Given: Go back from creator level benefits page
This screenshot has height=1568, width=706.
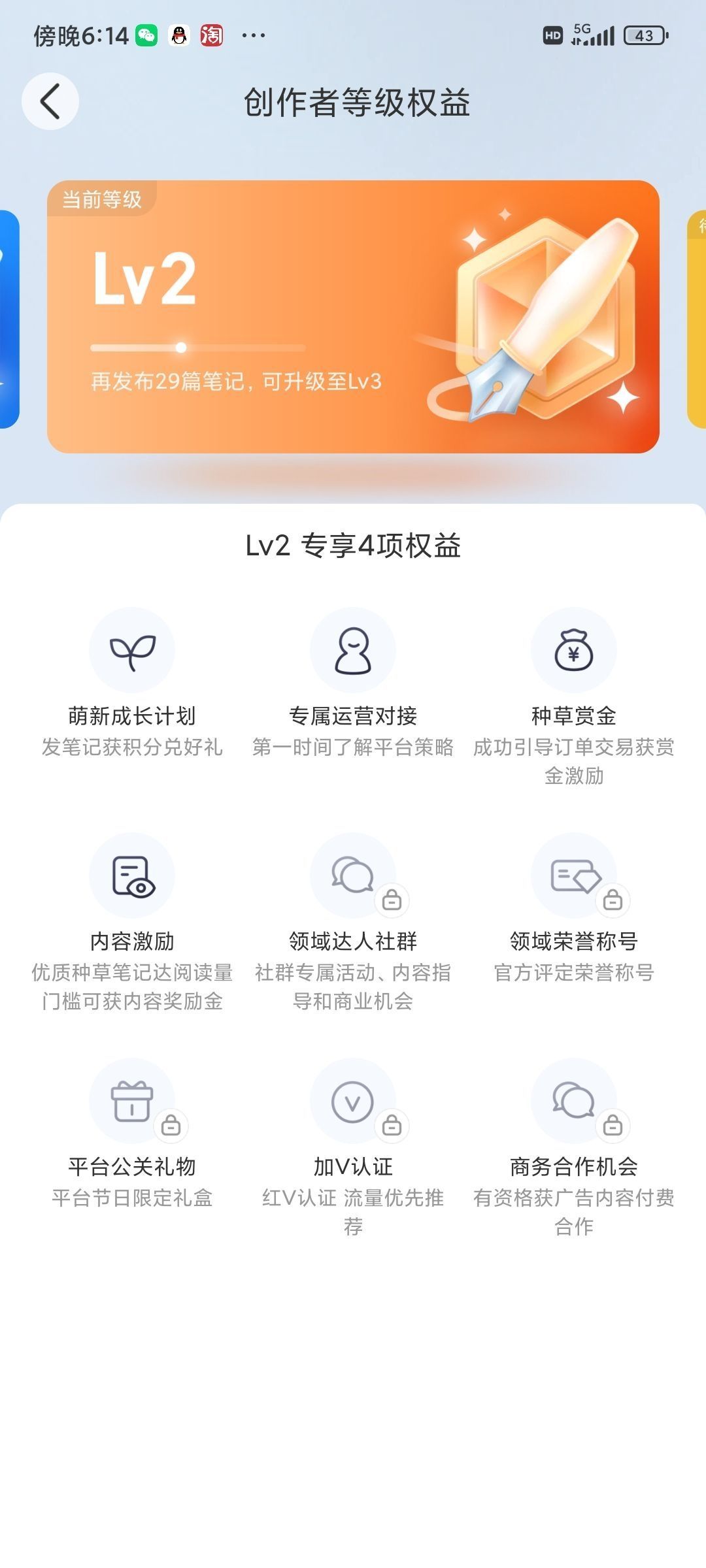Looking at the screenshot, I should pos(50,101).
